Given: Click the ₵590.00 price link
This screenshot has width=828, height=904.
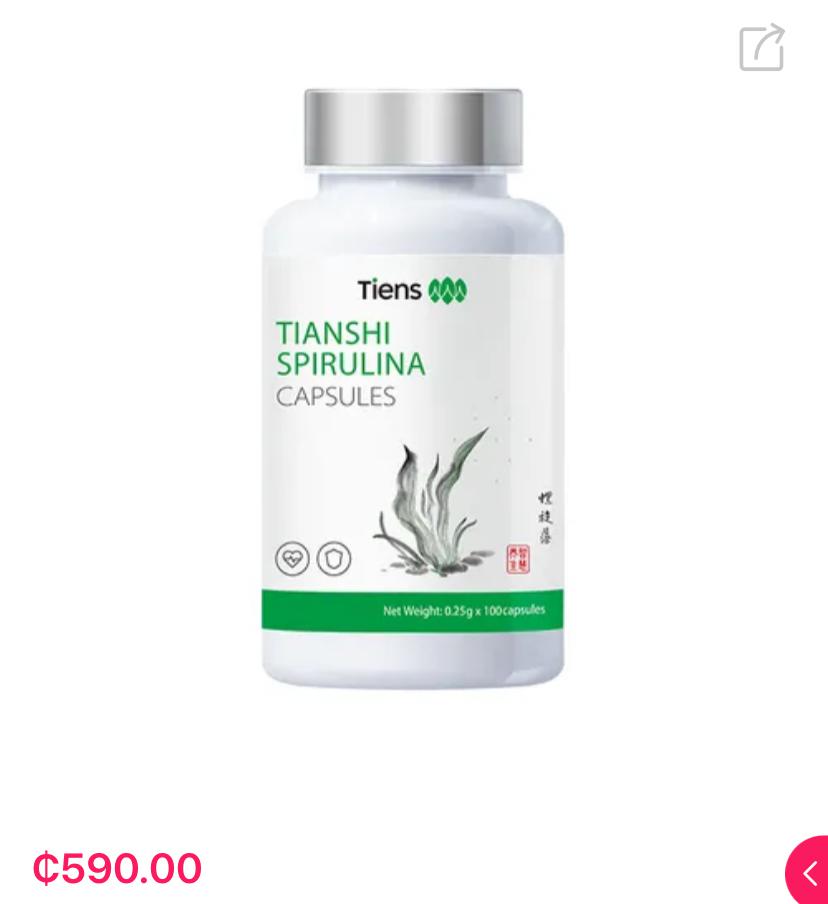Looking at the screenshot, I should click(x=116, y=868).
